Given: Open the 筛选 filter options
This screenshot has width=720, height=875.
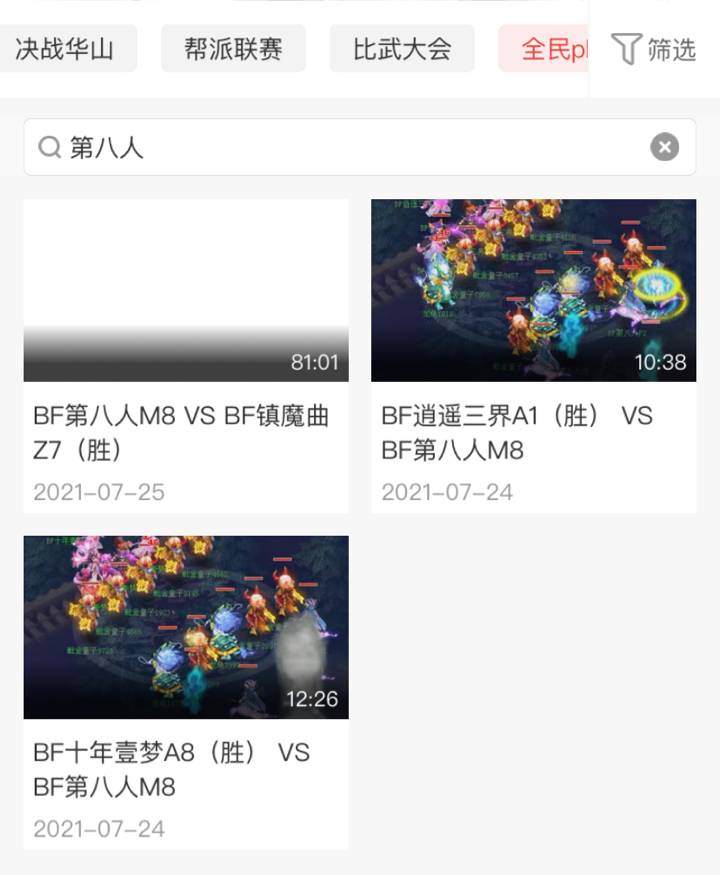Looking at the screenshot, I should (x=655, y=49).
